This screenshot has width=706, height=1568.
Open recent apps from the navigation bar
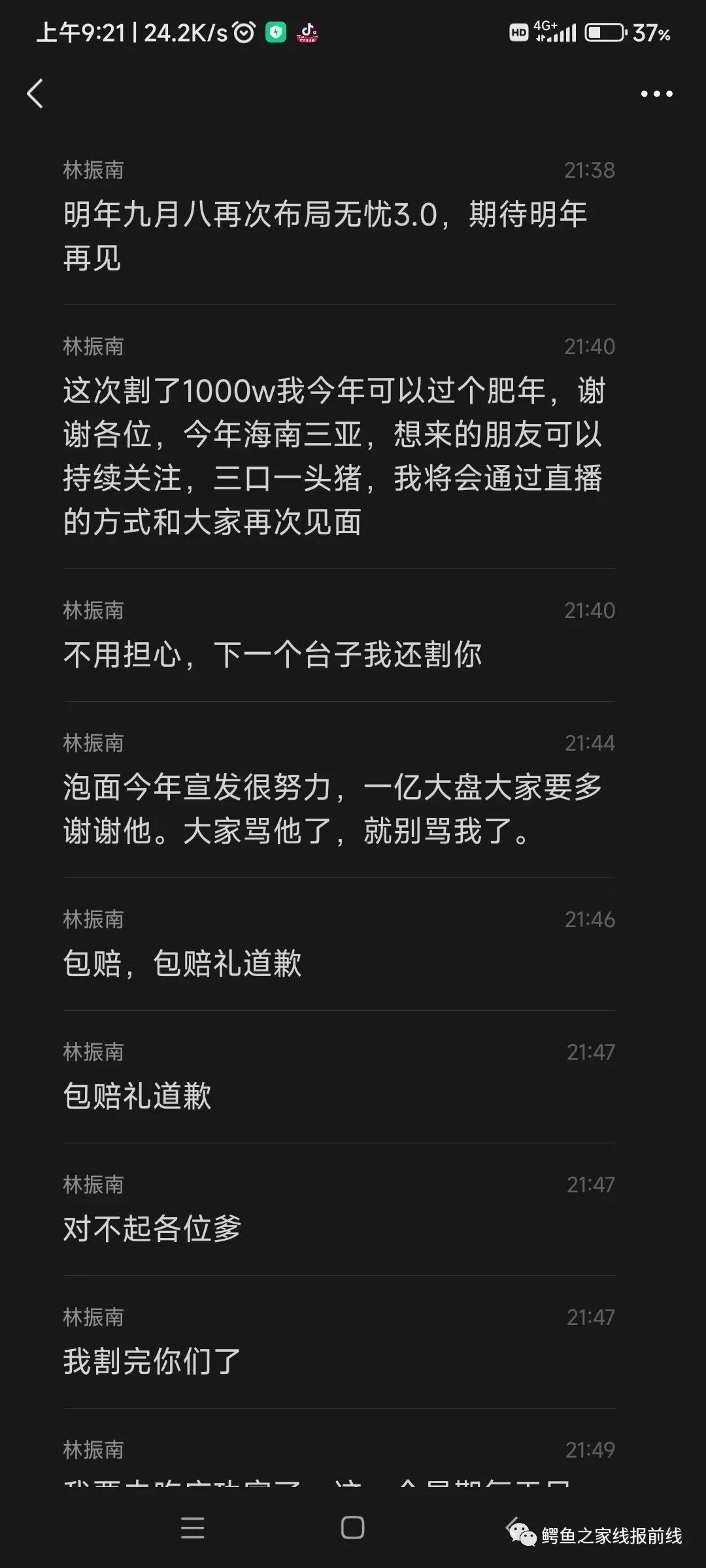(x=192, y=1527)
